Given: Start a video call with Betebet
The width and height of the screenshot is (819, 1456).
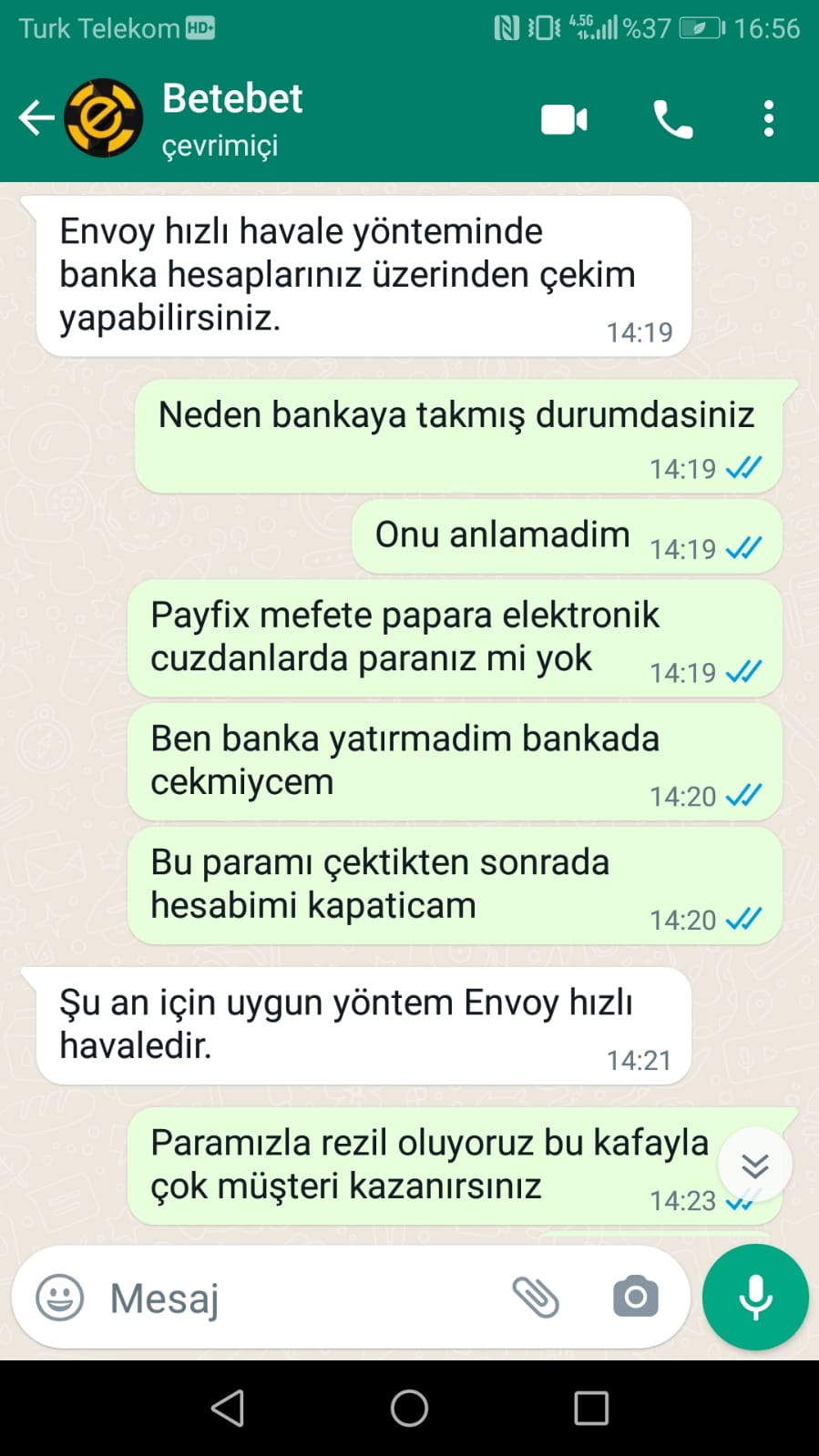Looking at the screenshot, I should [564, 119].
